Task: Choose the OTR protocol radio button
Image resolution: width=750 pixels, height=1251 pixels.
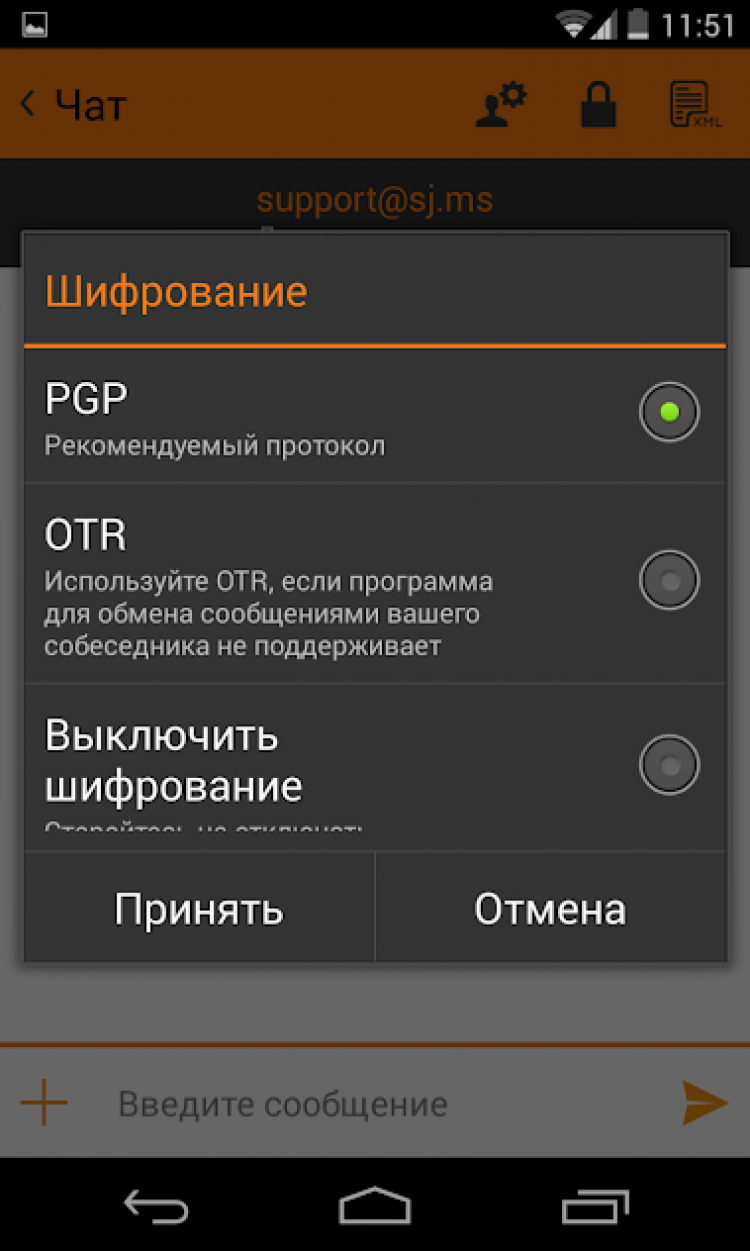Action: point(669,579)
